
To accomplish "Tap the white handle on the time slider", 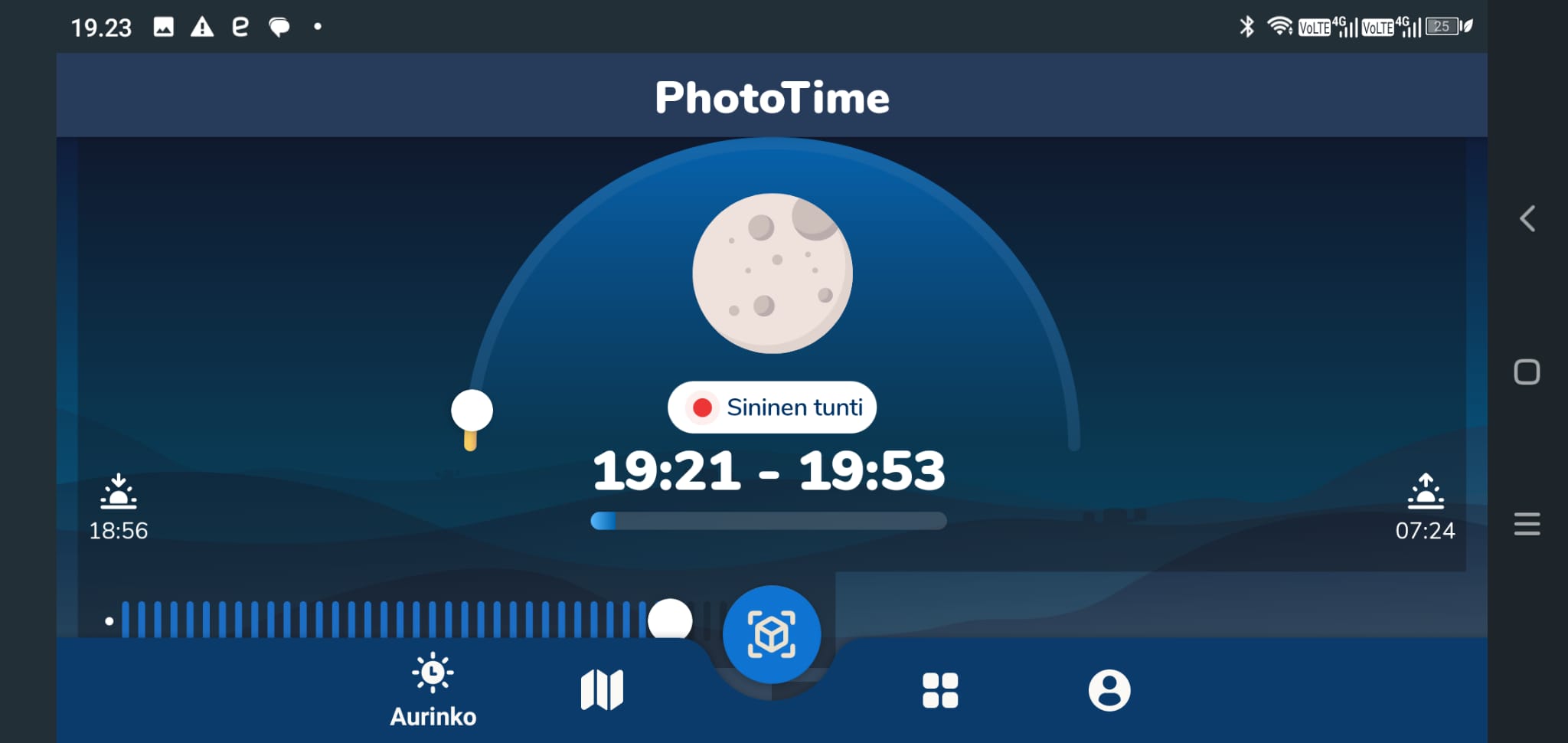I will [670, 619].
